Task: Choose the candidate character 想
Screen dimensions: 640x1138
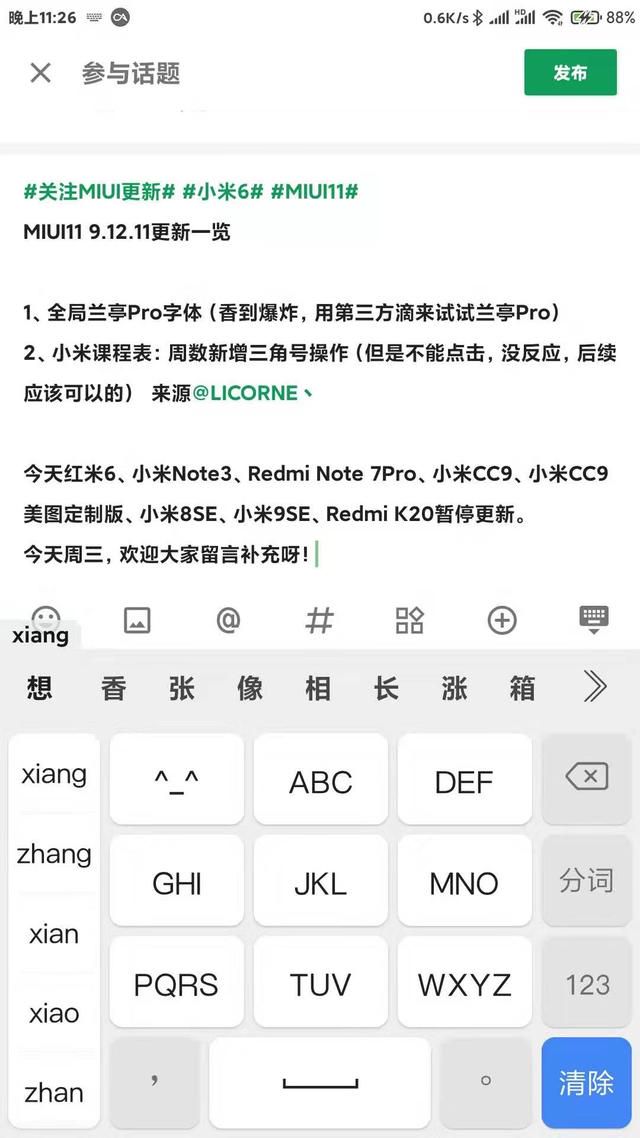Action: (39, 686)
